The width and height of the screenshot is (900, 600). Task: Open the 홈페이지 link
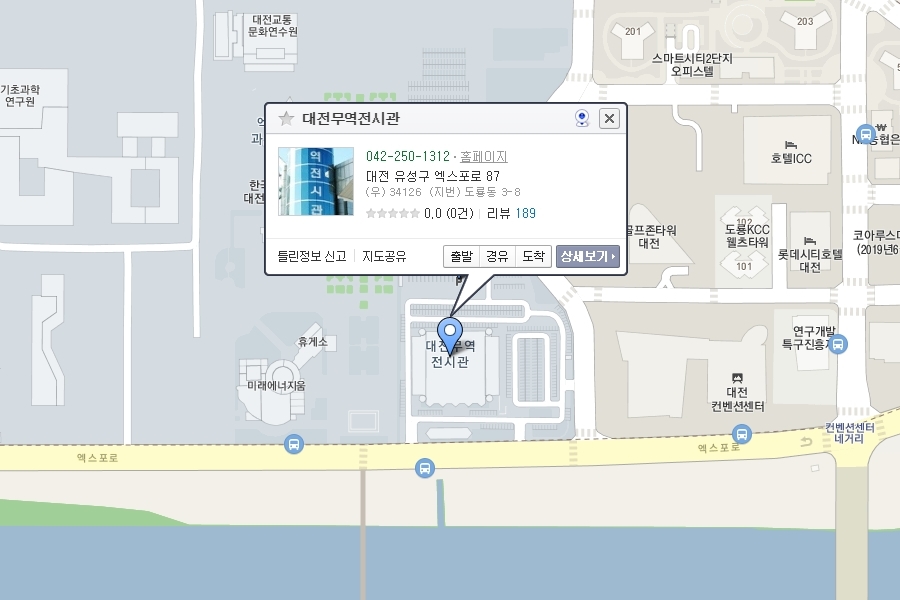coord(484,156)
